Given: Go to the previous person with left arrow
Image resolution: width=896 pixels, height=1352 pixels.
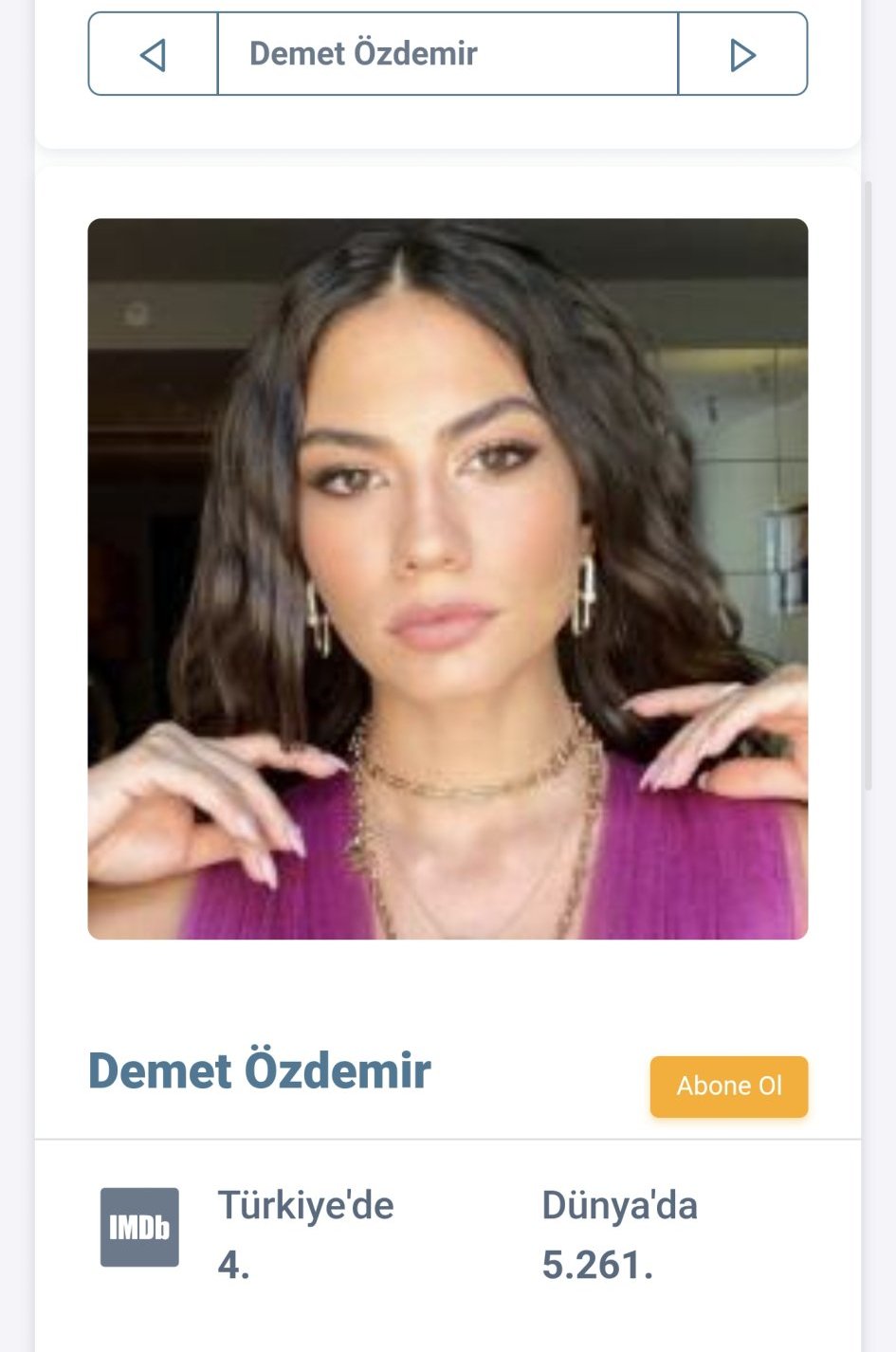Looking at the screenshot, I should (153, 55).
